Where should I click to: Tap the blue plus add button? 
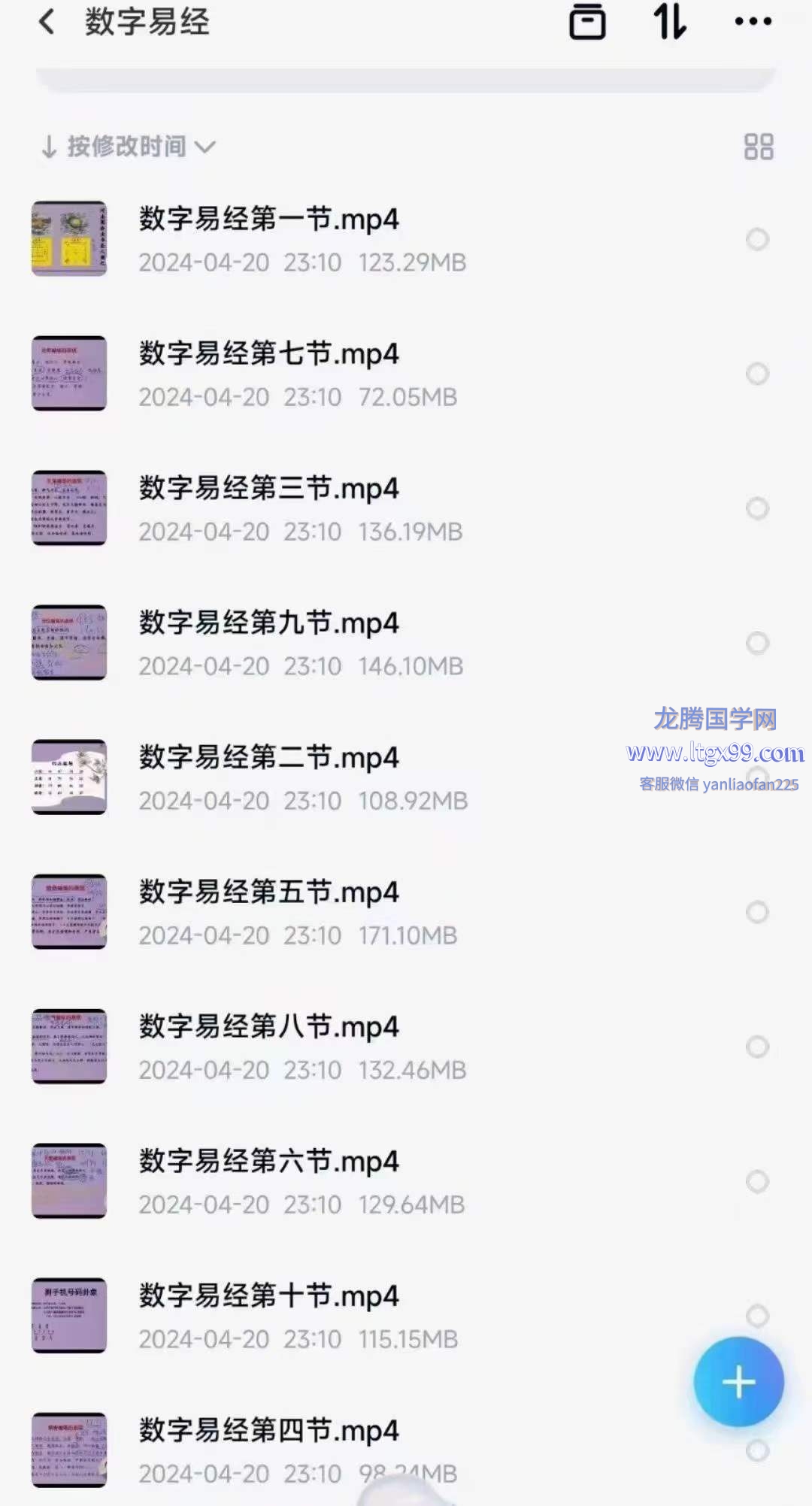click(x=738, y=1382)
